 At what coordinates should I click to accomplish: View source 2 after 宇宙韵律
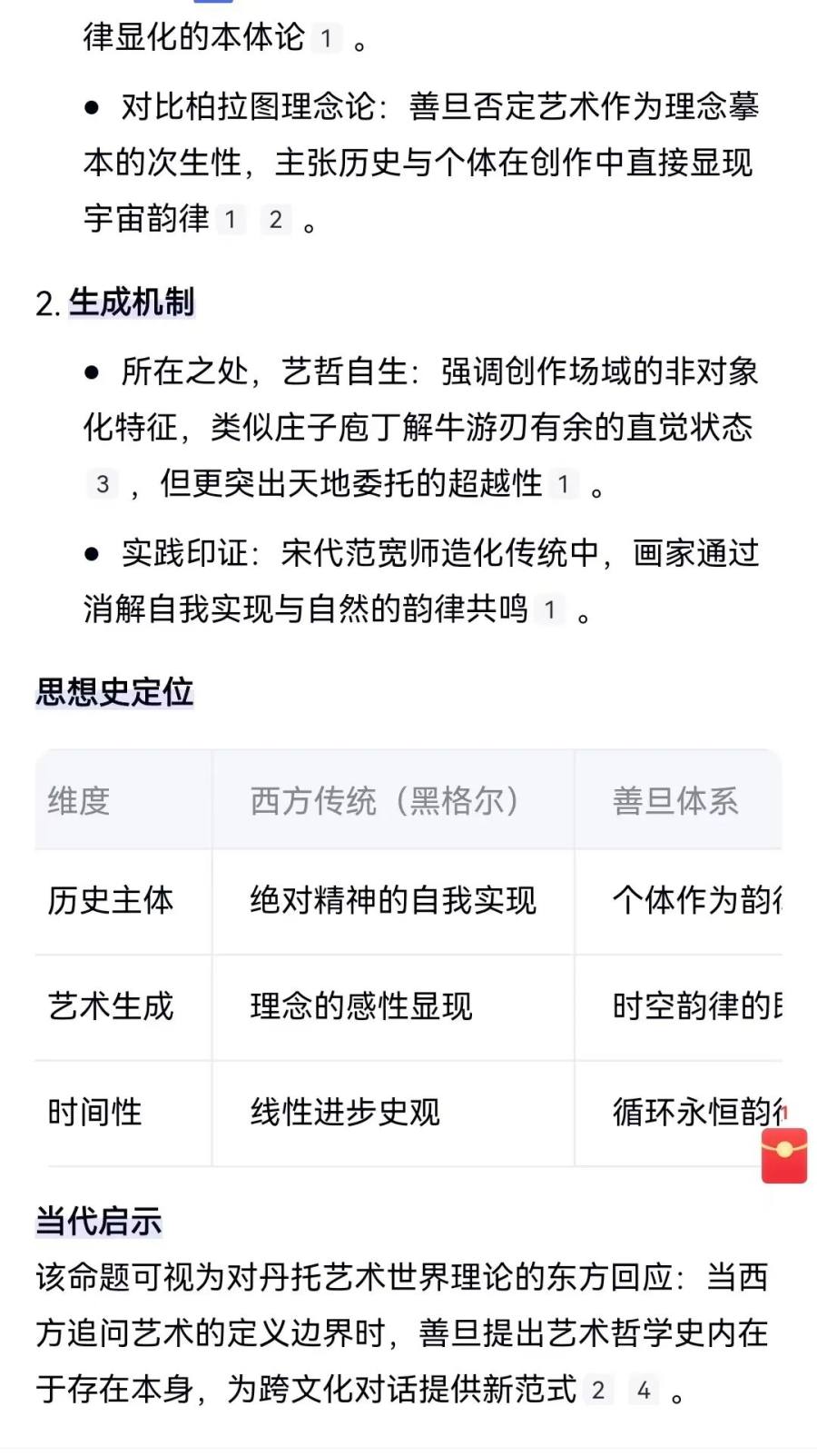[x=276, y=219]
